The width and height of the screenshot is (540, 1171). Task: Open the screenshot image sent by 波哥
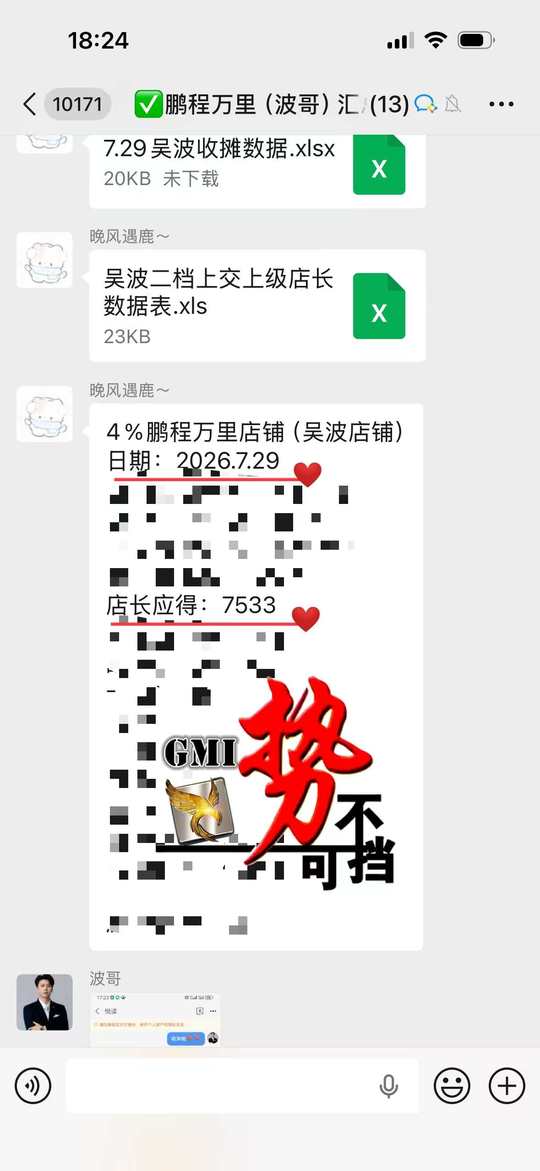[156, 1019]
